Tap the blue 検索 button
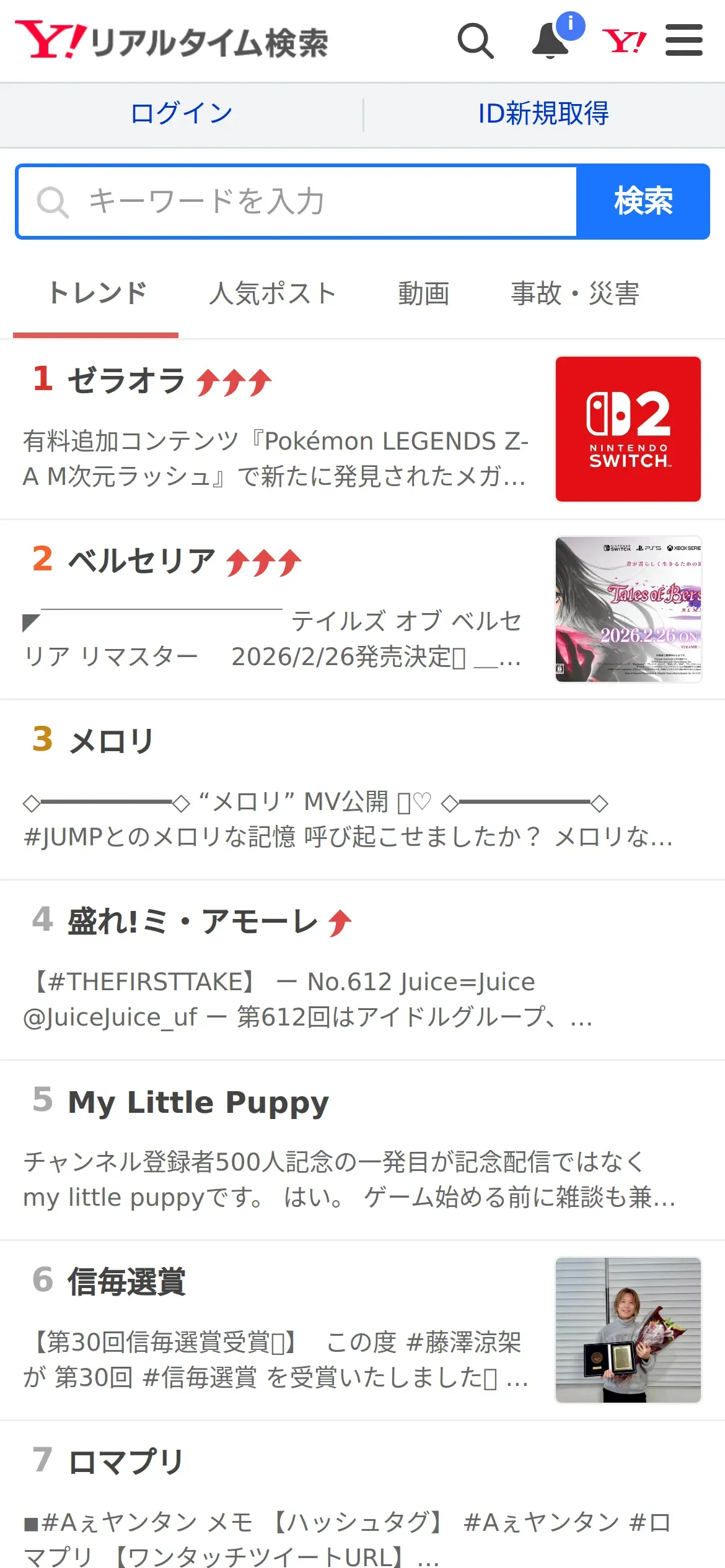The width and height of the screenshot is (725, 1568). (643, 202)
